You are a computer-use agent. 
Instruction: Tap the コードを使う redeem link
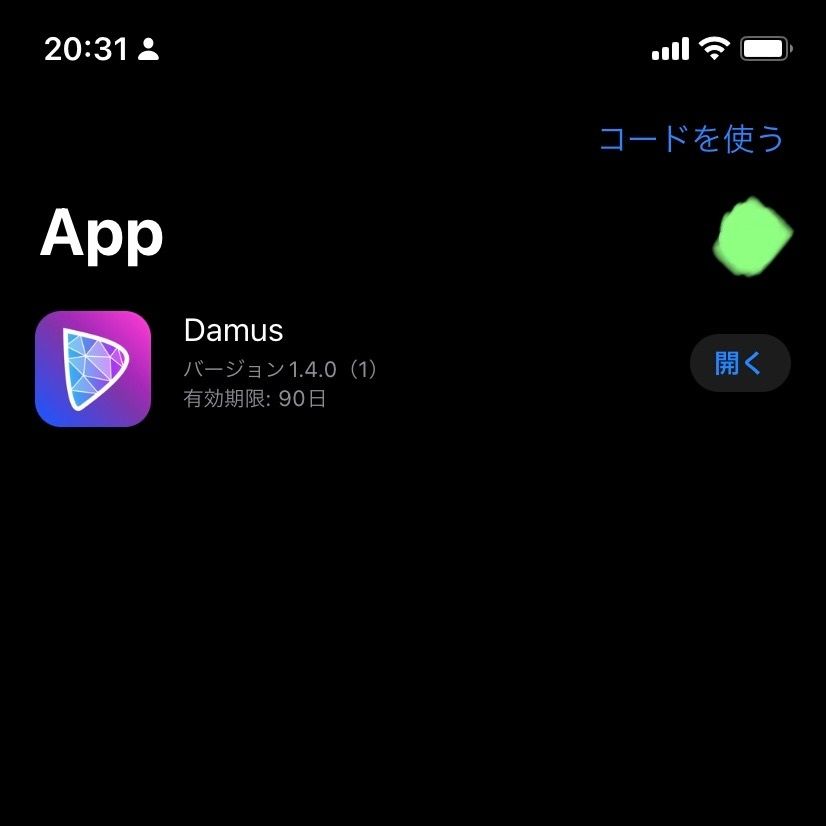(691, 139)
